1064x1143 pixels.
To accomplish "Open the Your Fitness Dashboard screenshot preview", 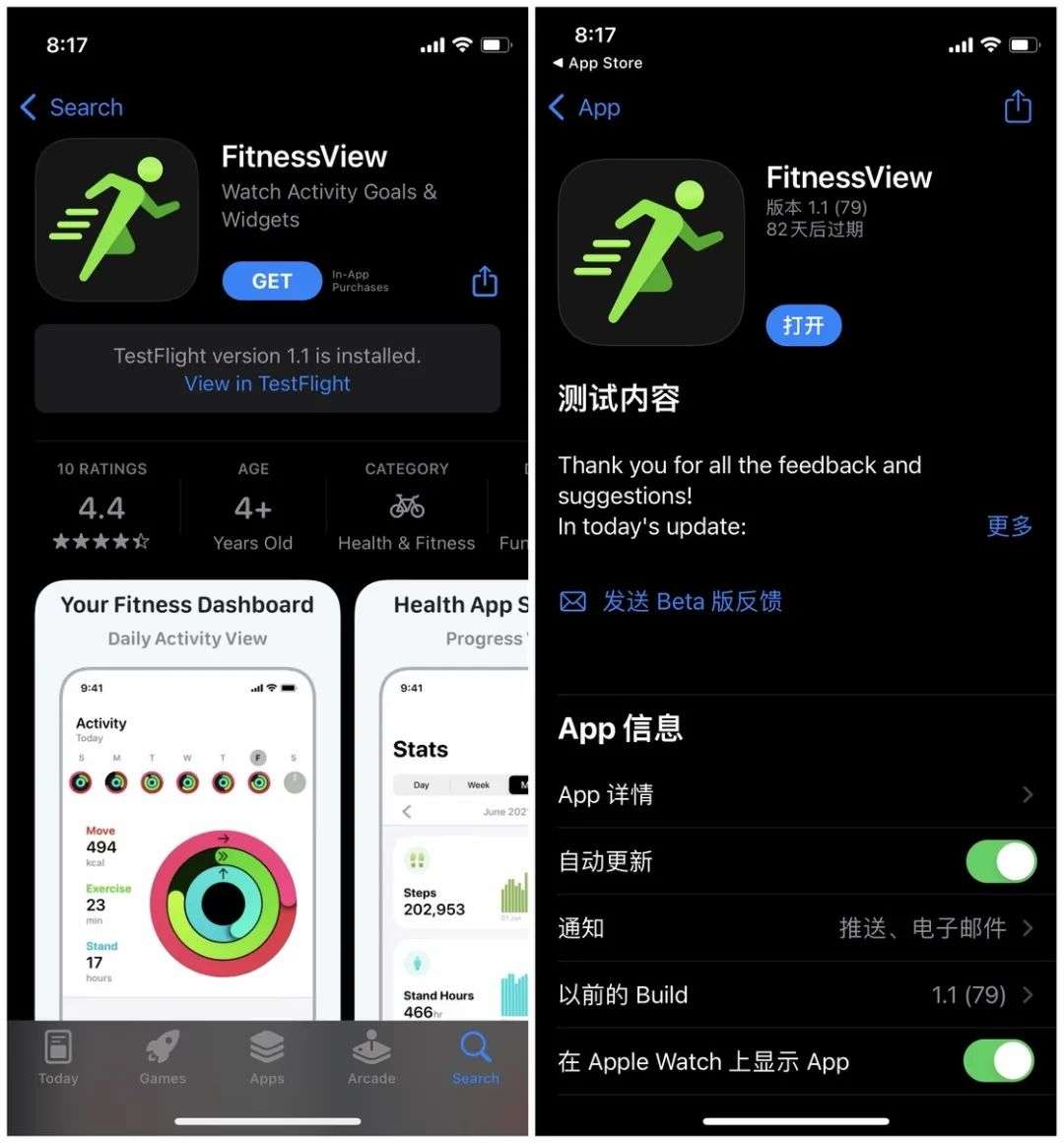I will coord(187,798).
